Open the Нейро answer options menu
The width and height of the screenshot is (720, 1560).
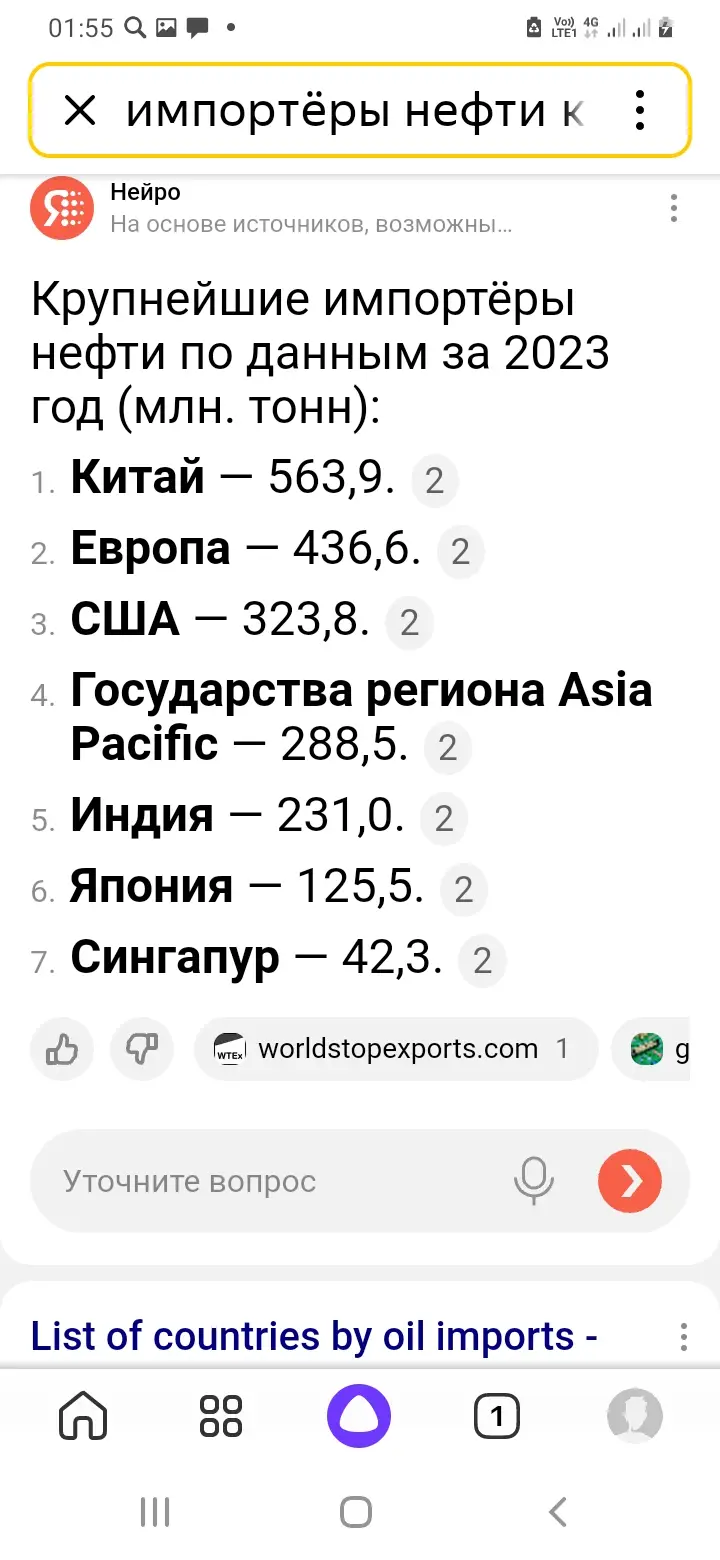(x=674, y=208)
